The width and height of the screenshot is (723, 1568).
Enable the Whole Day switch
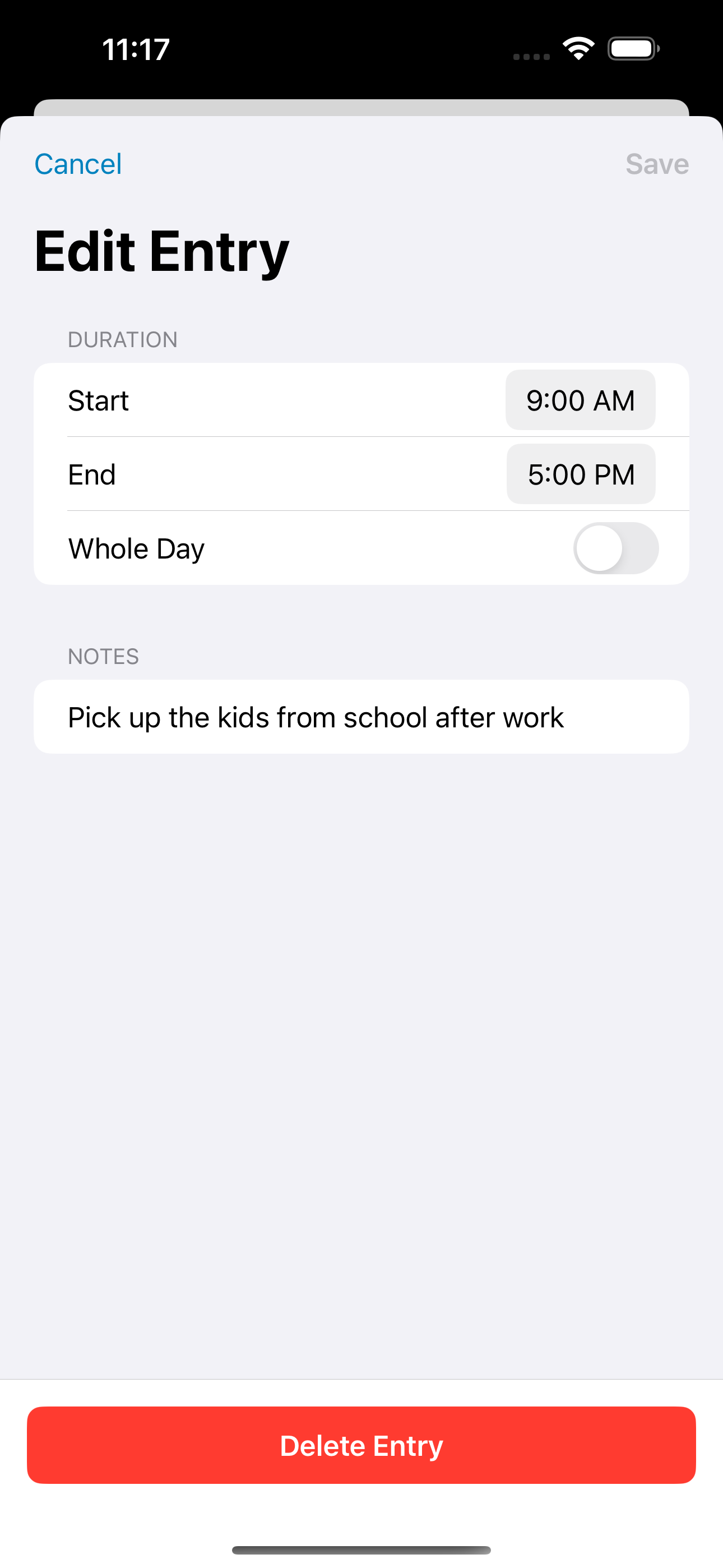coord(615,548)
